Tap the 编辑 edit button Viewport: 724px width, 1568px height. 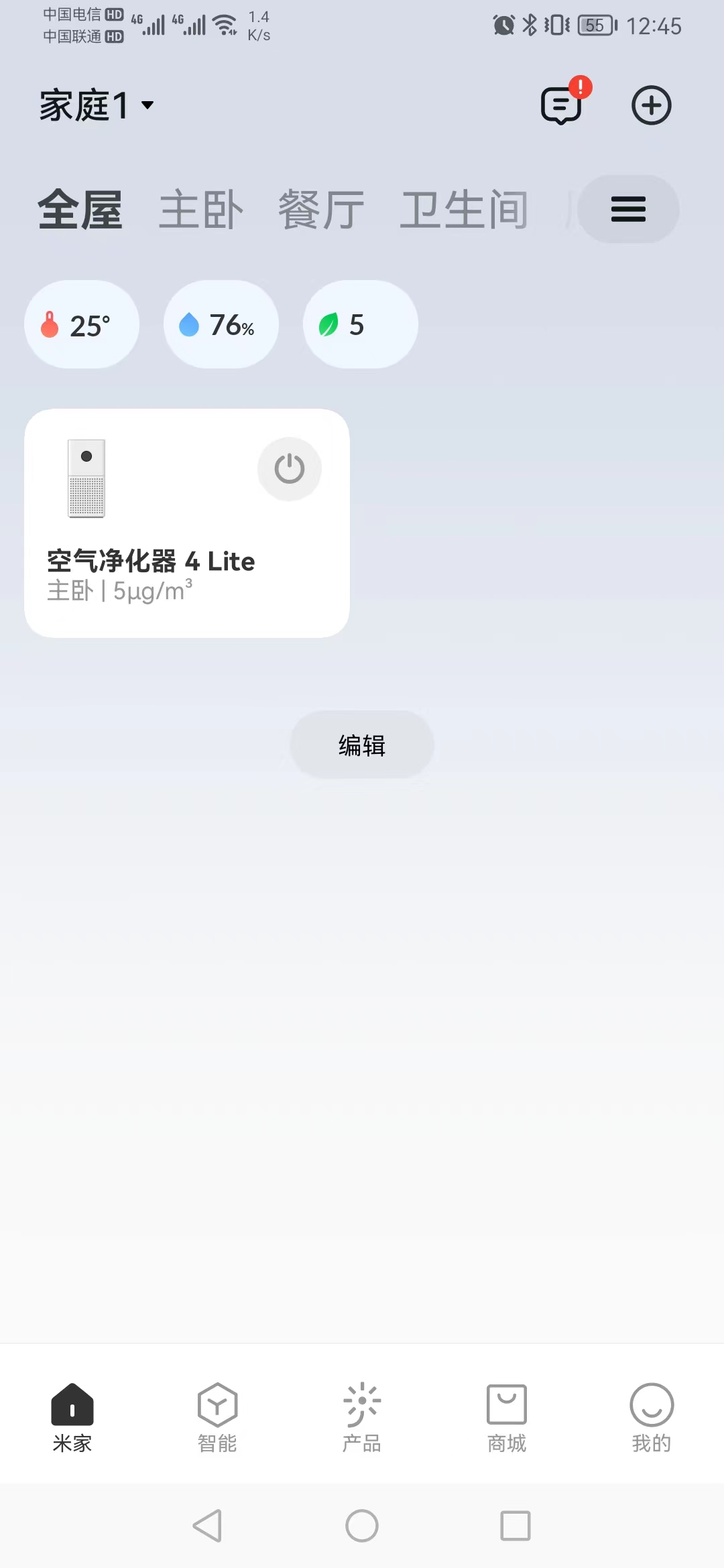[x=362, y=744]
